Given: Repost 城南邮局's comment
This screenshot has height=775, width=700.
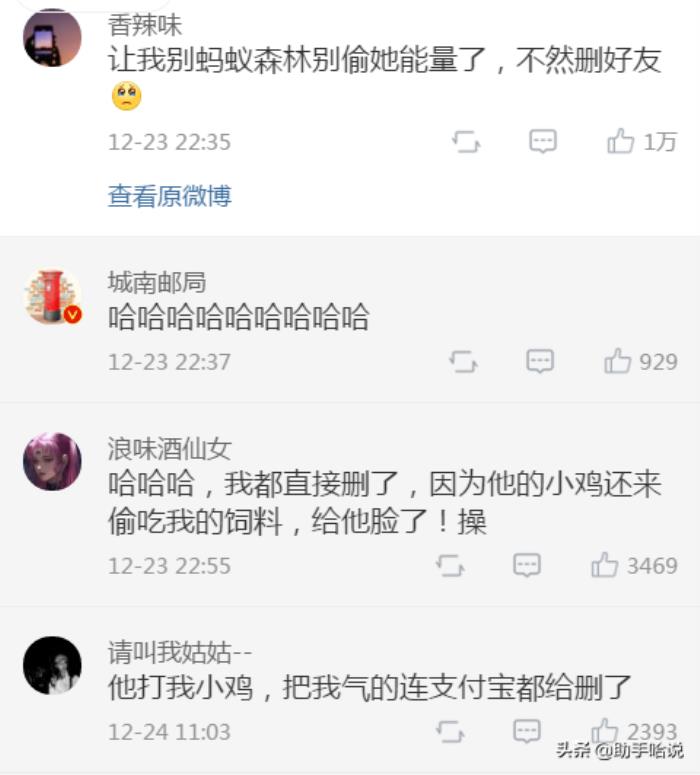Looking at the screenshot, I should click(463, 361).
